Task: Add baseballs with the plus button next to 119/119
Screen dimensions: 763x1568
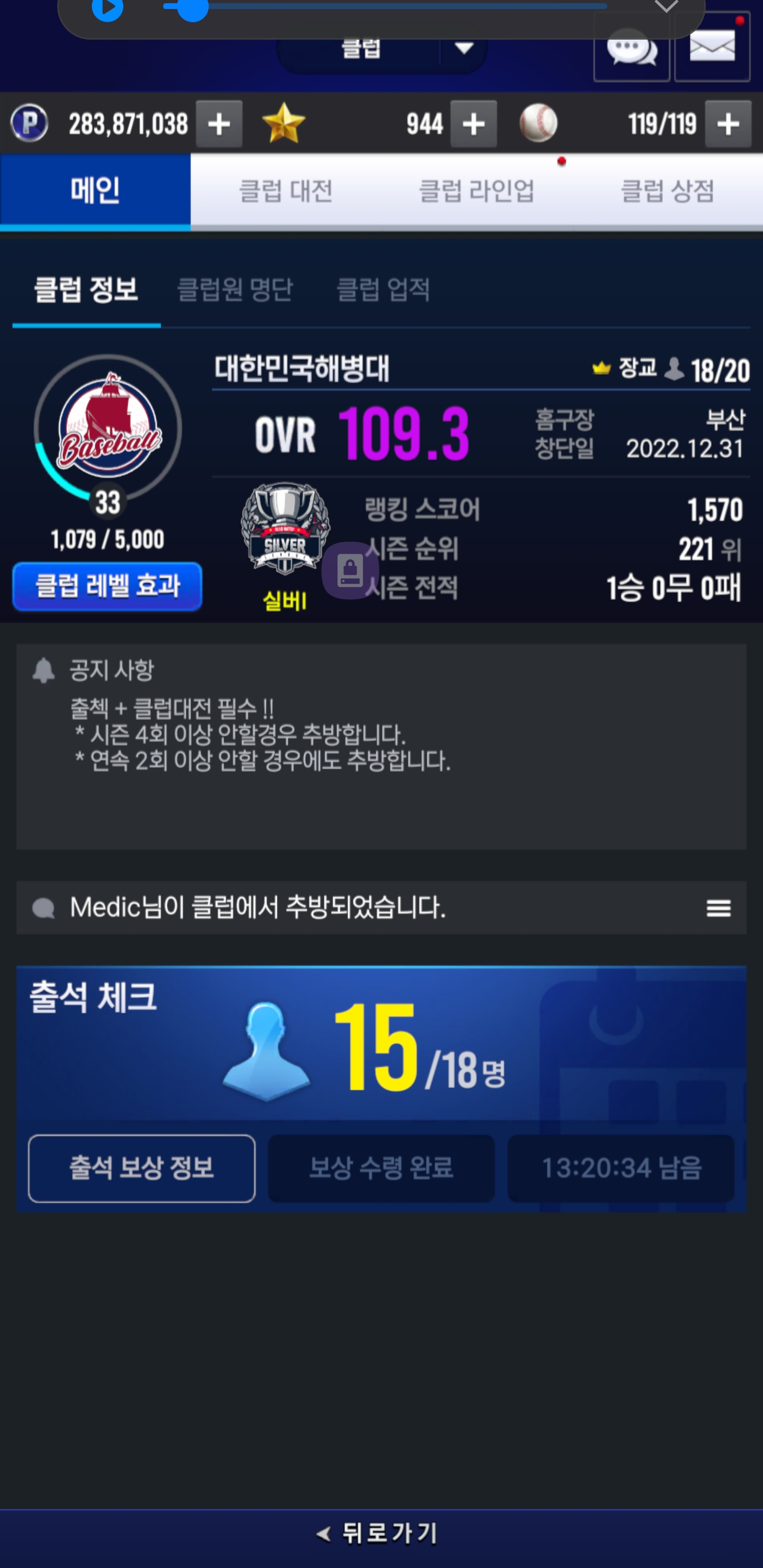Action: [x=727, y=124]
